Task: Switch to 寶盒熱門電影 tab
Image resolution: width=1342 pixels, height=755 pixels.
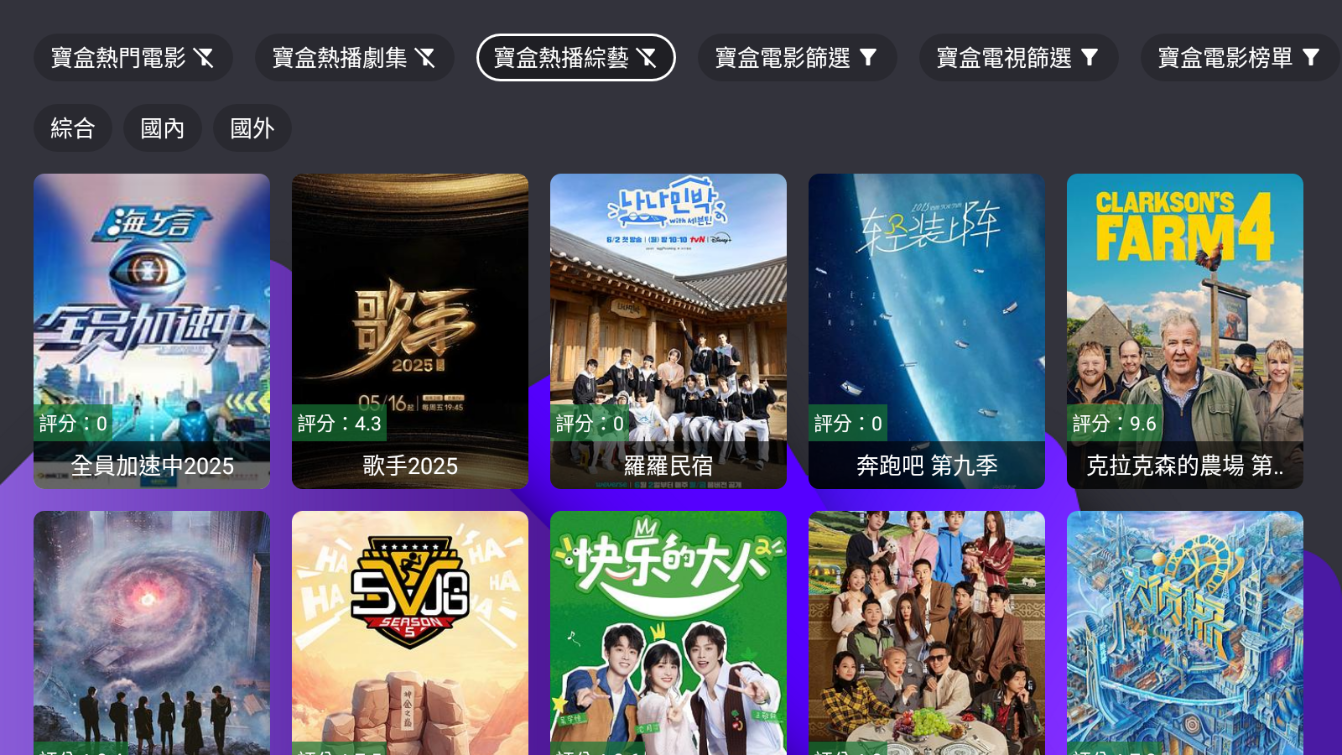Action: [133, 58]
